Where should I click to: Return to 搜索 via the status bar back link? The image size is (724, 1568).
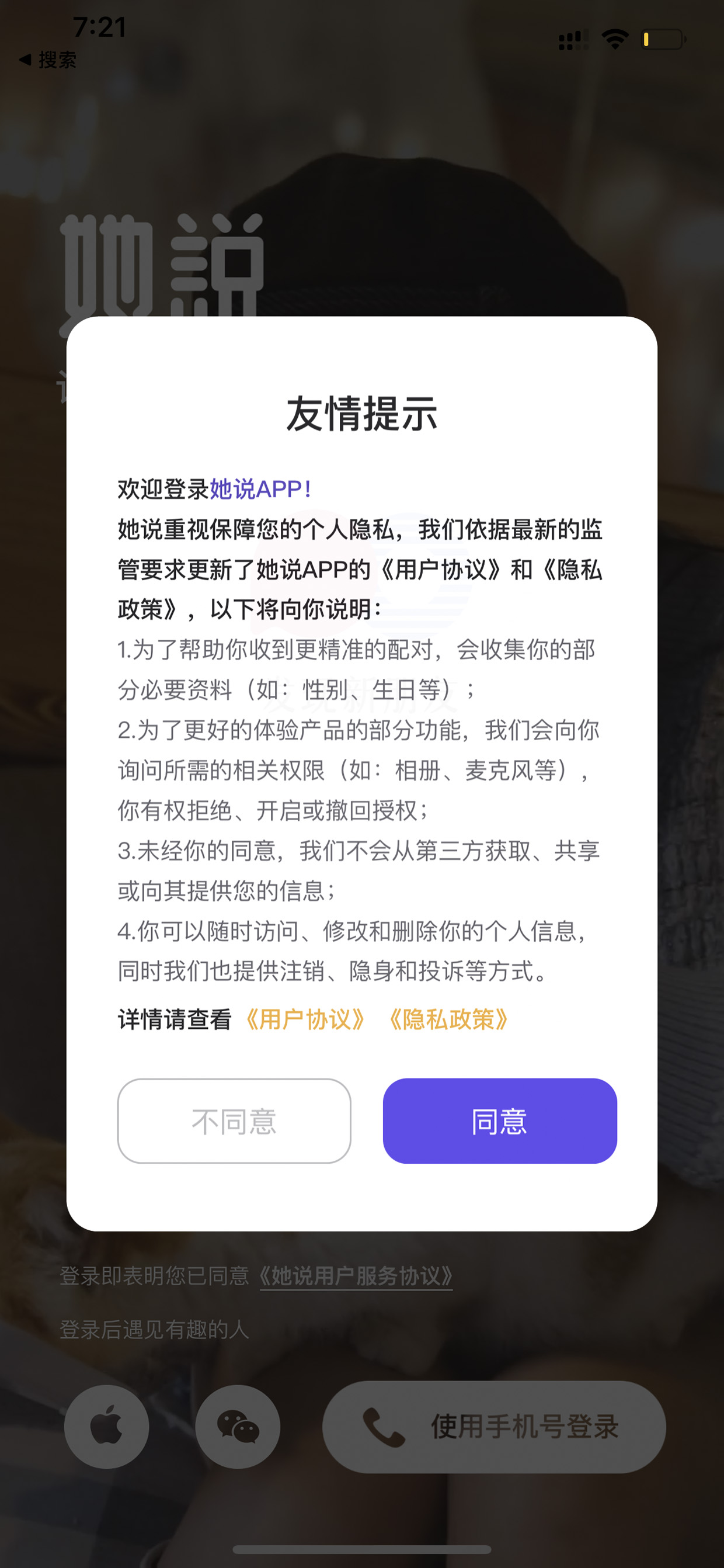47,60
